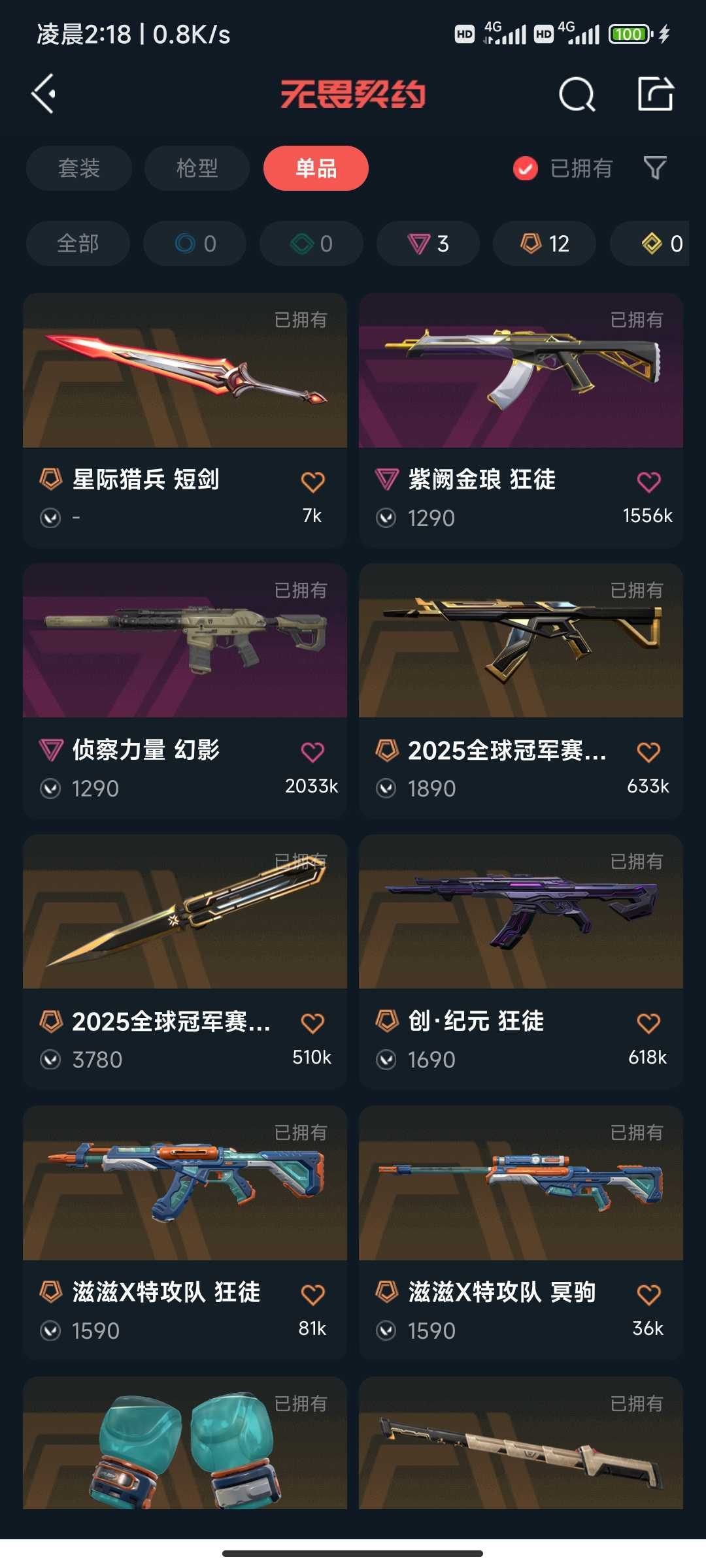Image resolution: width=706 pixels, height=1568 pixels.
Task: Open the search magnifier icon
Action: coord(577,95)
